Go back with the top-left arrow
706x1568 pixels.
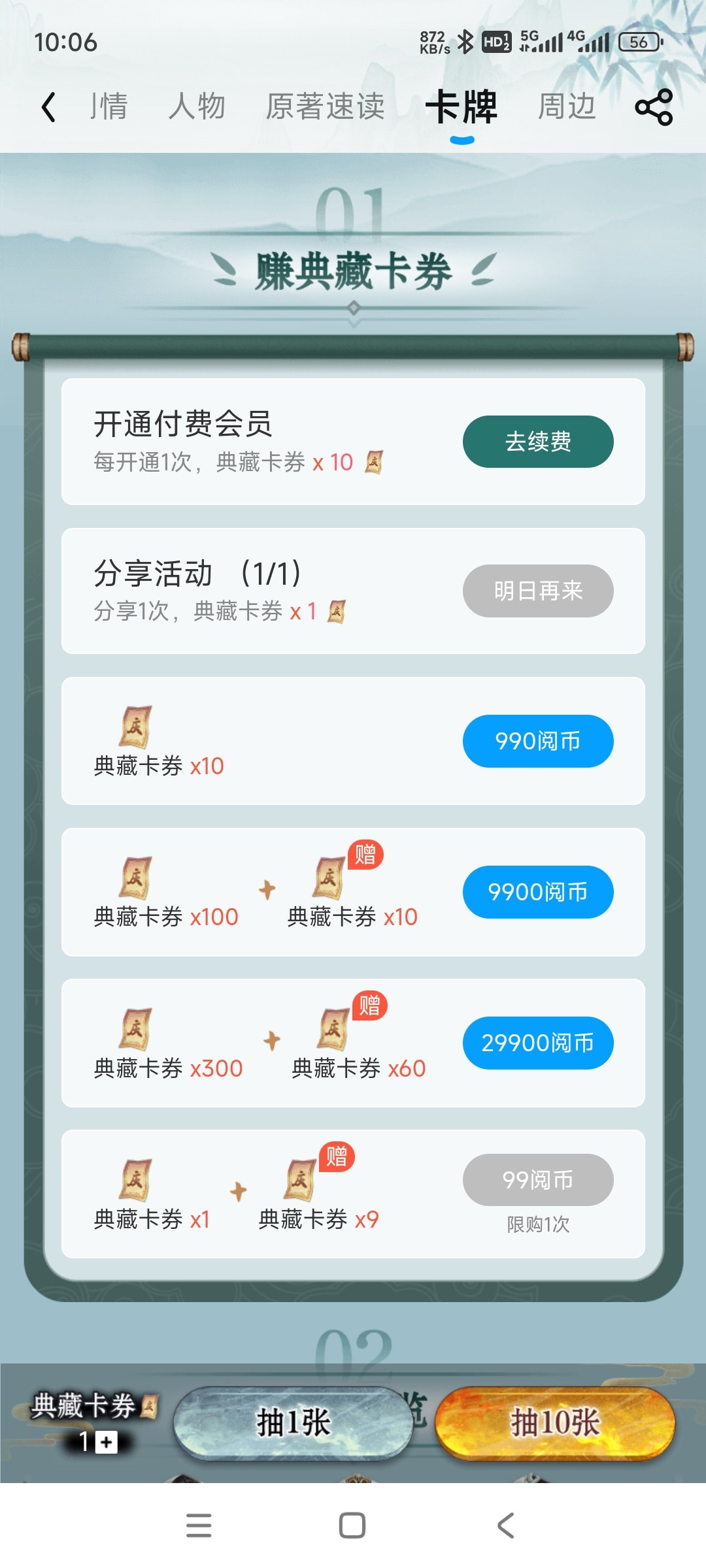coord(48,106)
